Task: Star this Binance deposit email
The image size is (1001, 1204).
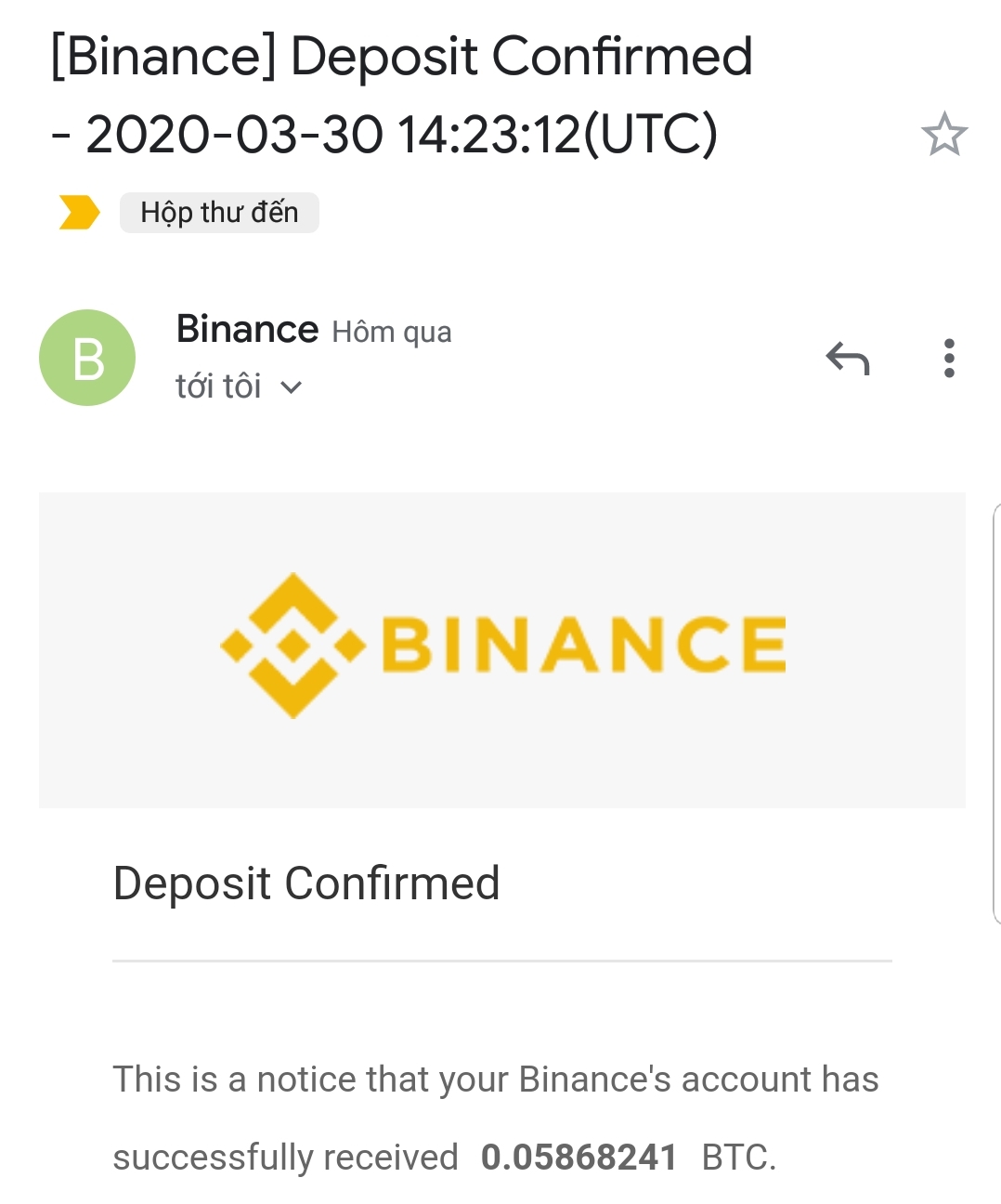Action: tap(943, 134)
